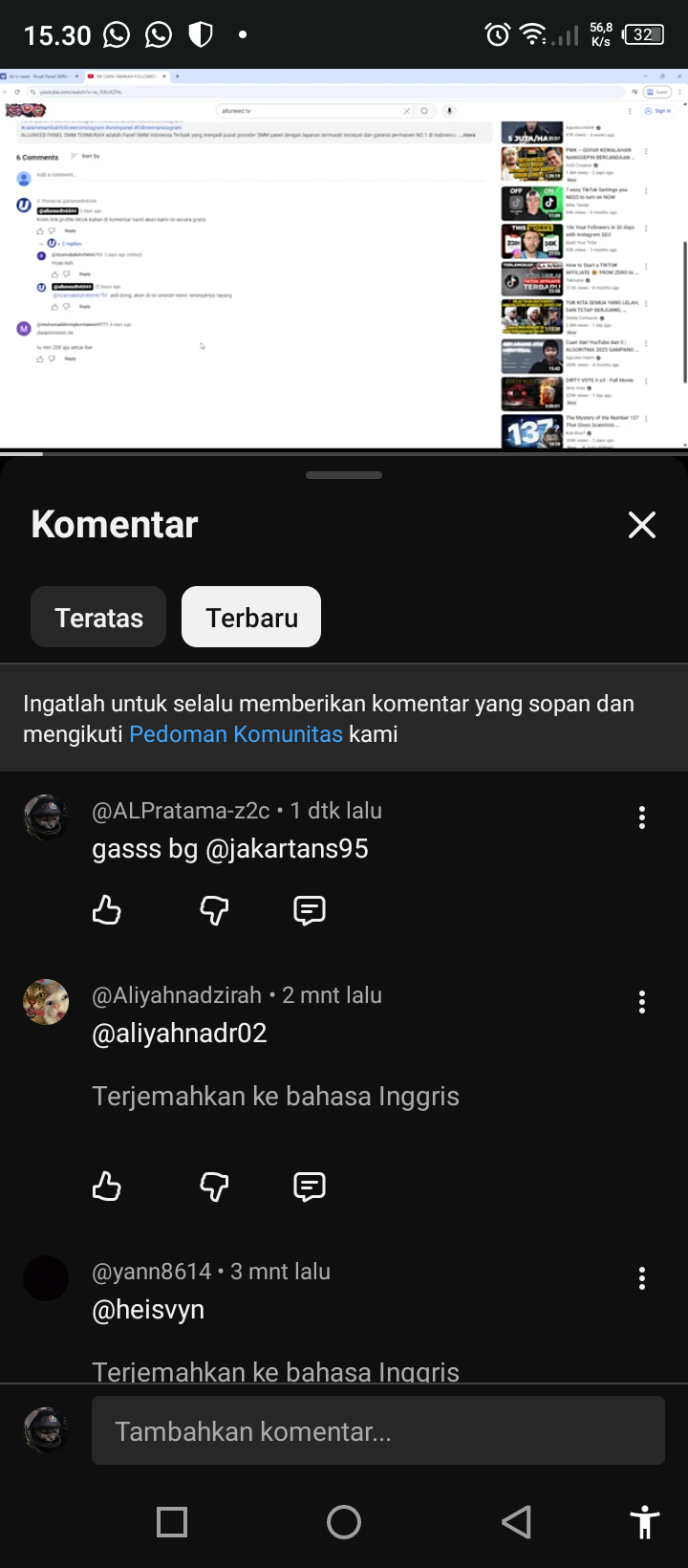Go to the home screen

344,1522
